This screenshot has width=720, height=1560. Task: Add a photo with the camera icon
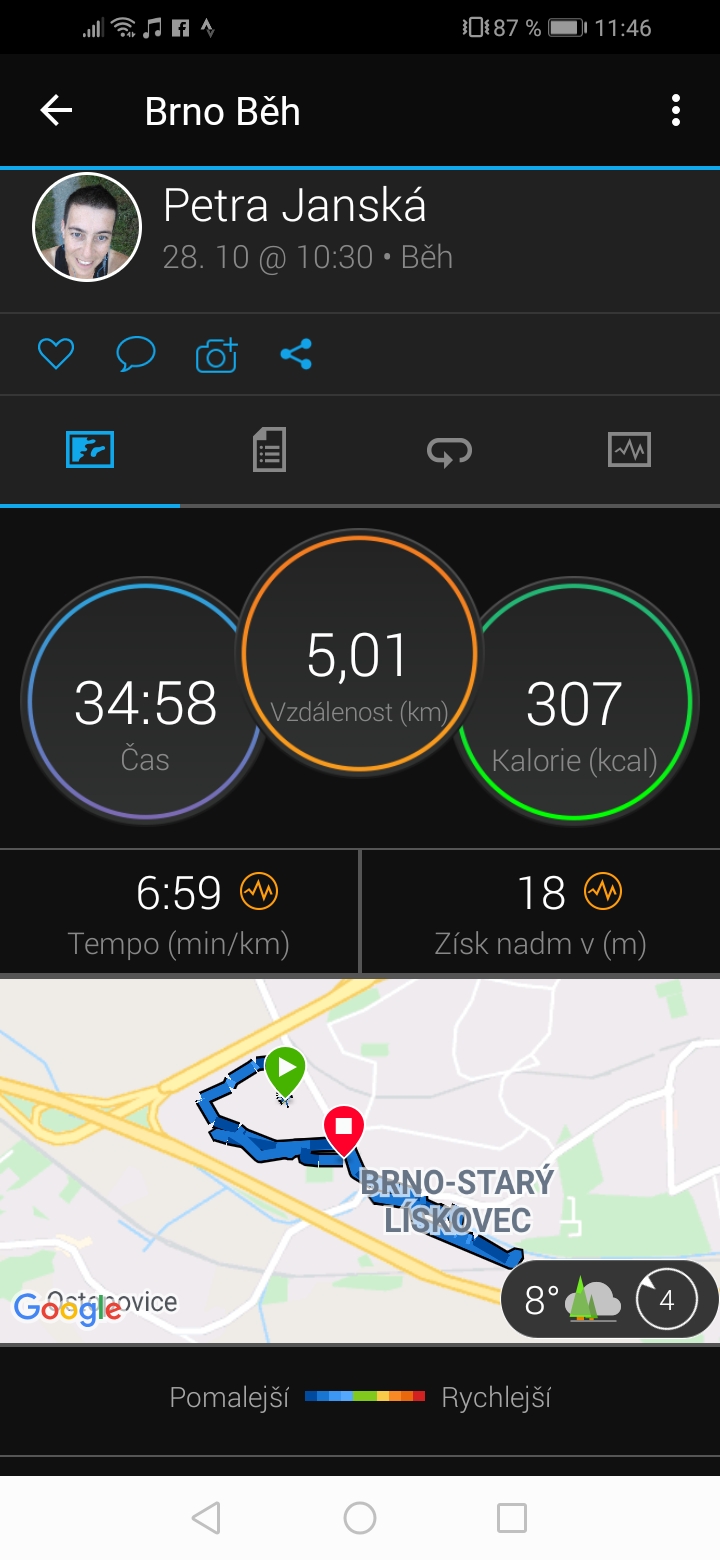pyautogui.click(x=216, y=354)
